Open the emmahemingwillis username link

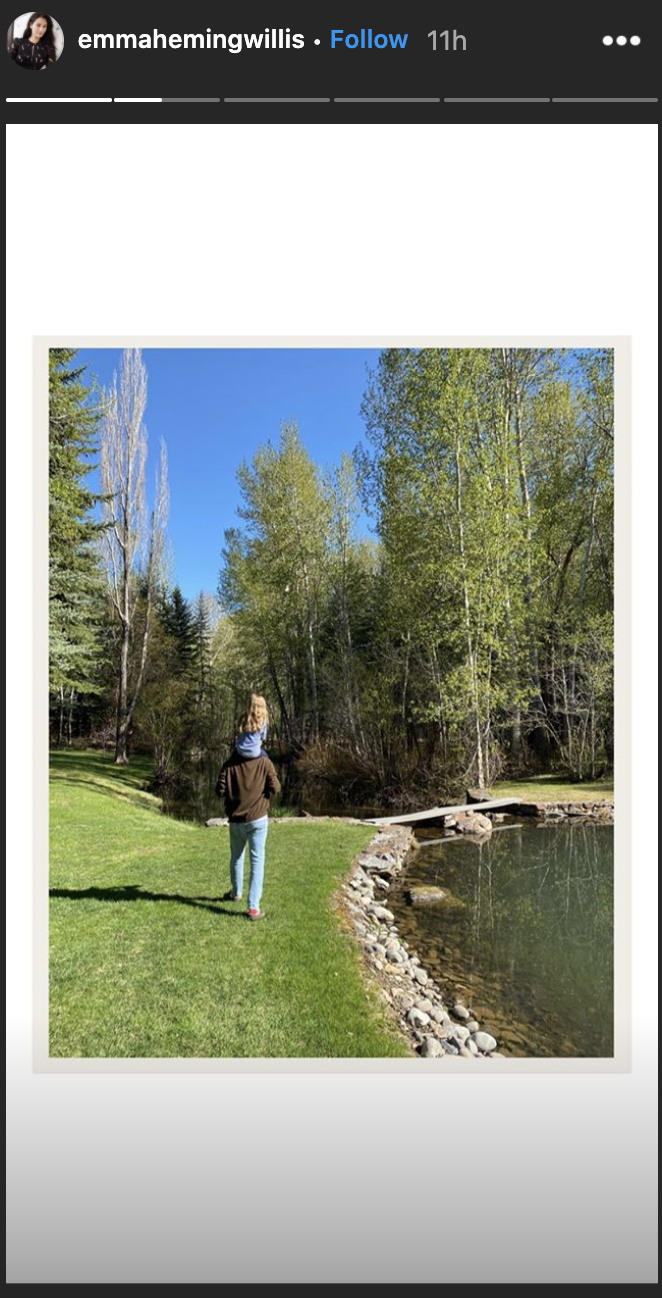(x=192, y=40)
